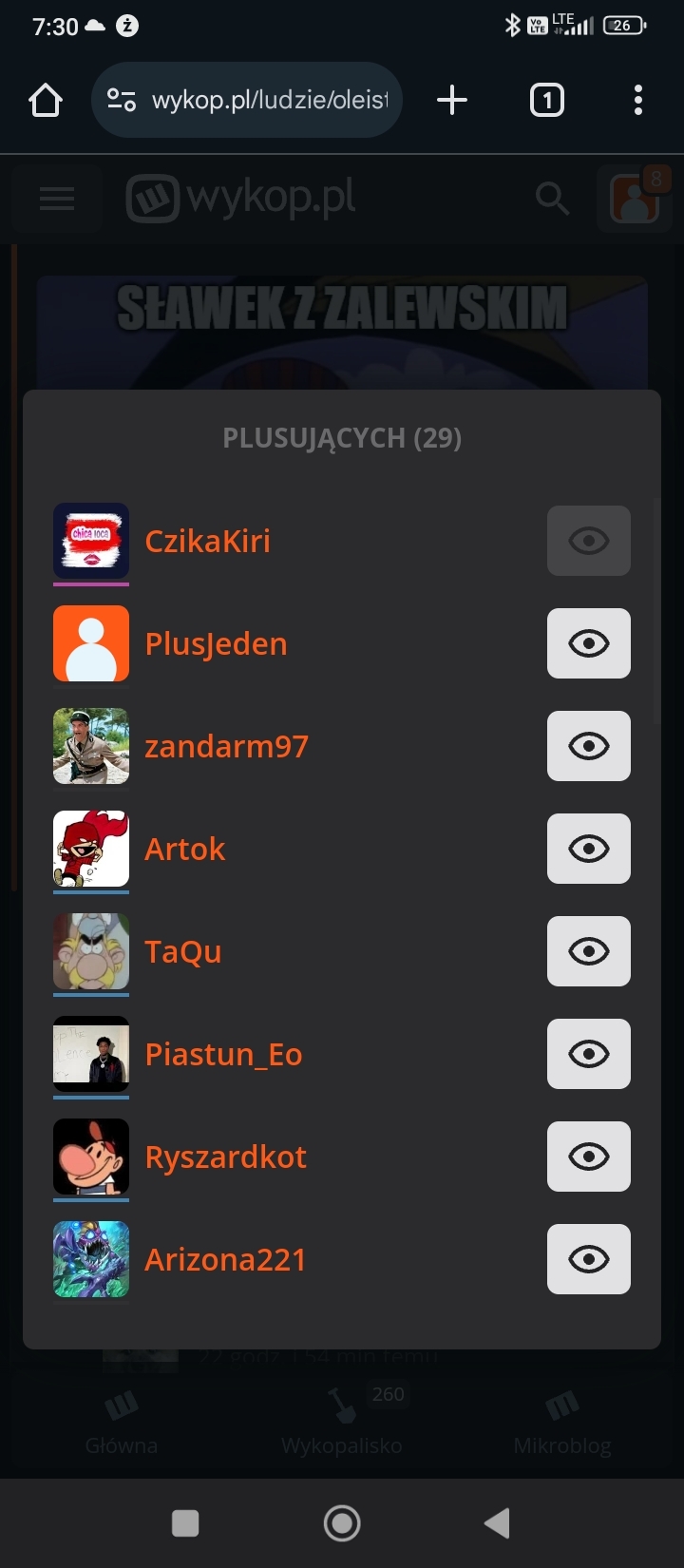Tap the eye button next to Ryszardkot
The image size is (684, 1568).
(588, 1157)
